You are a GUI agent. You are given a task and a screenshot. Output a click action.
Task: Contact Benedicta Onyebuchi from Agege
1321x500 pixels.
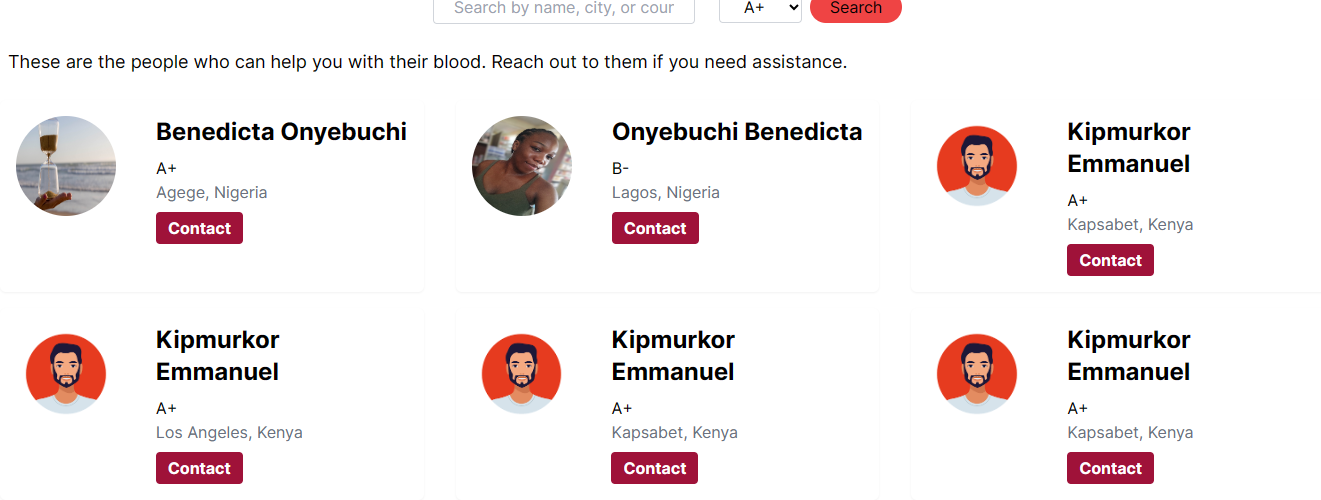tap(199, 228)
